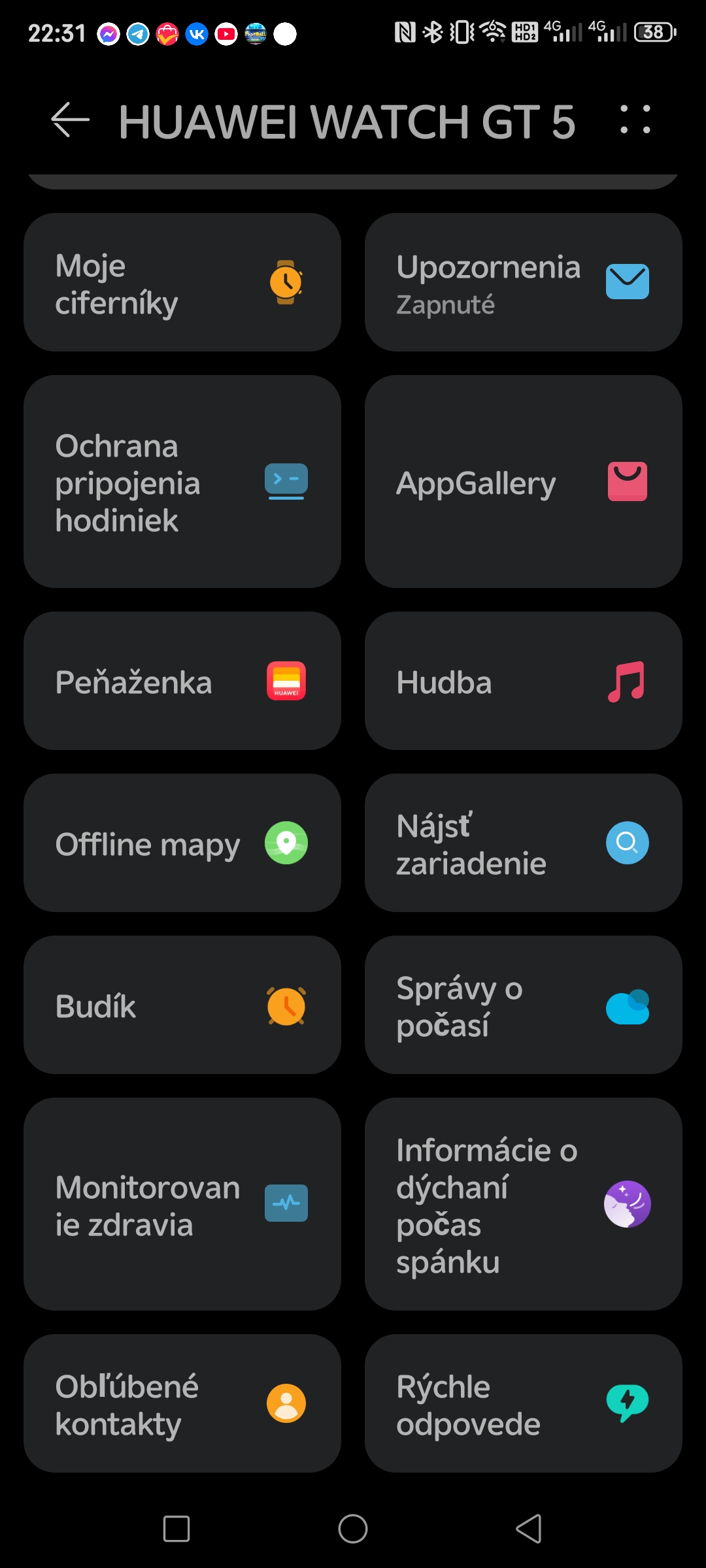
Task: Open Rýchle odpovede card
Action: [x=524, y=1403]
